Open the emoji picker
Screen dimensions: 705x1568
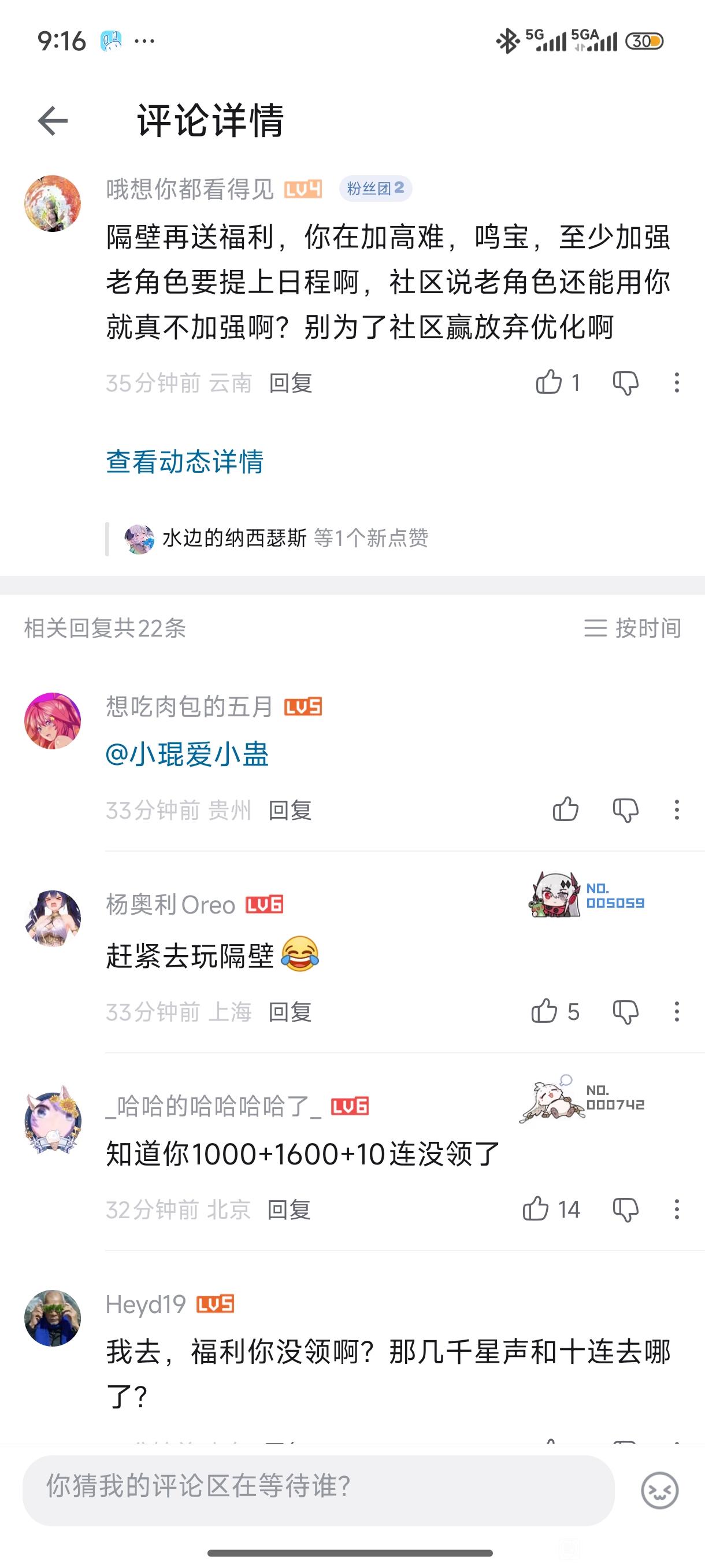point(660,1489)
